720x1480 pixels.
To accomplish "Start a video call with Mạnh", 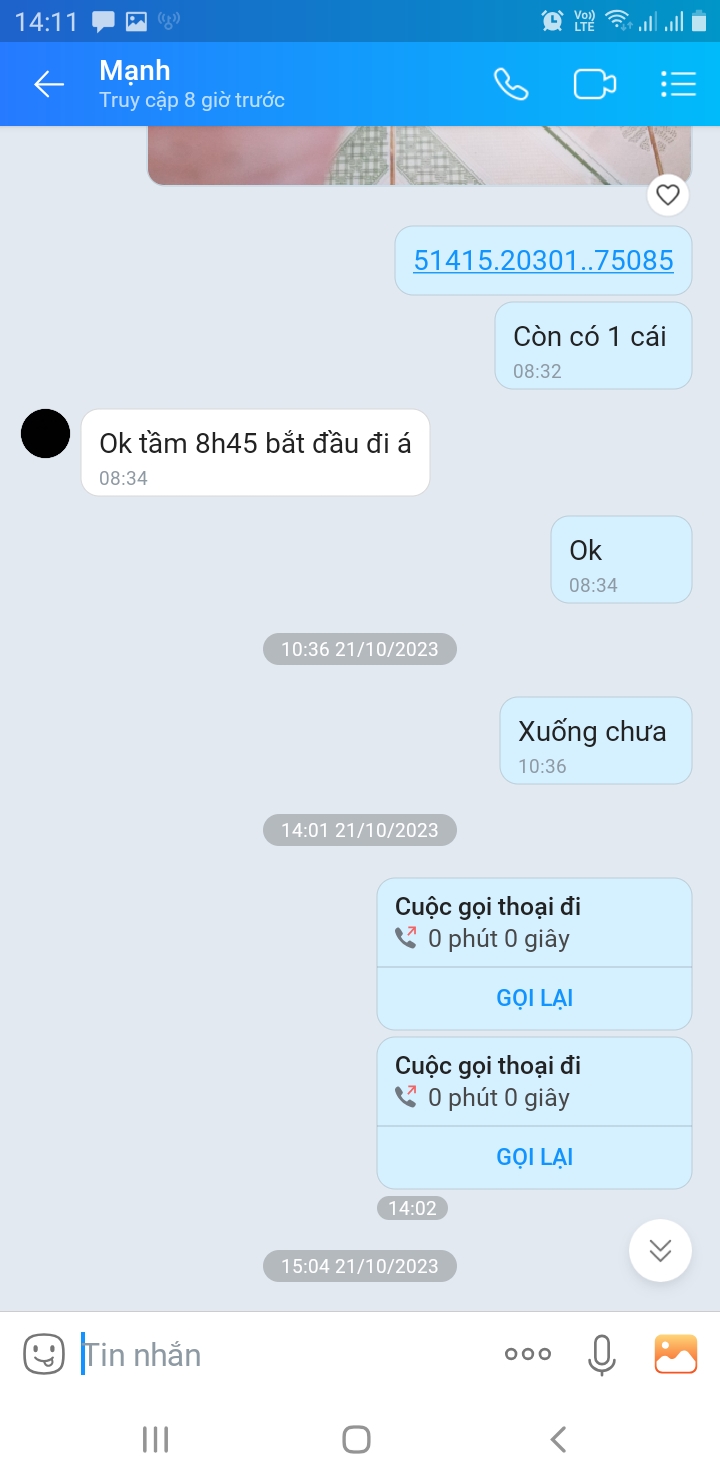I will pyautogui.click(x=594, y=85).
